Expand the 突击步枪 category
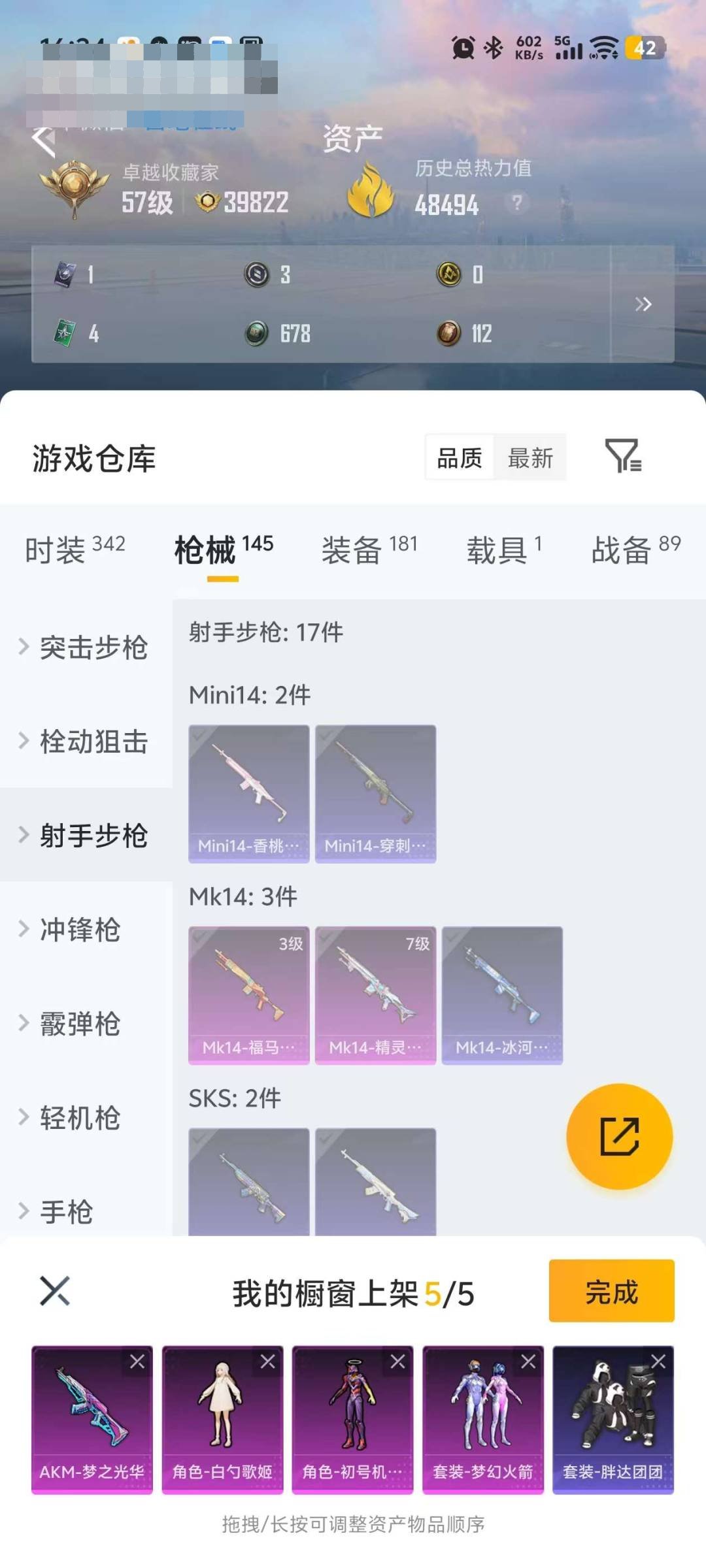Viewport: 706px width, 1568px height. click(x=90, y=647)
